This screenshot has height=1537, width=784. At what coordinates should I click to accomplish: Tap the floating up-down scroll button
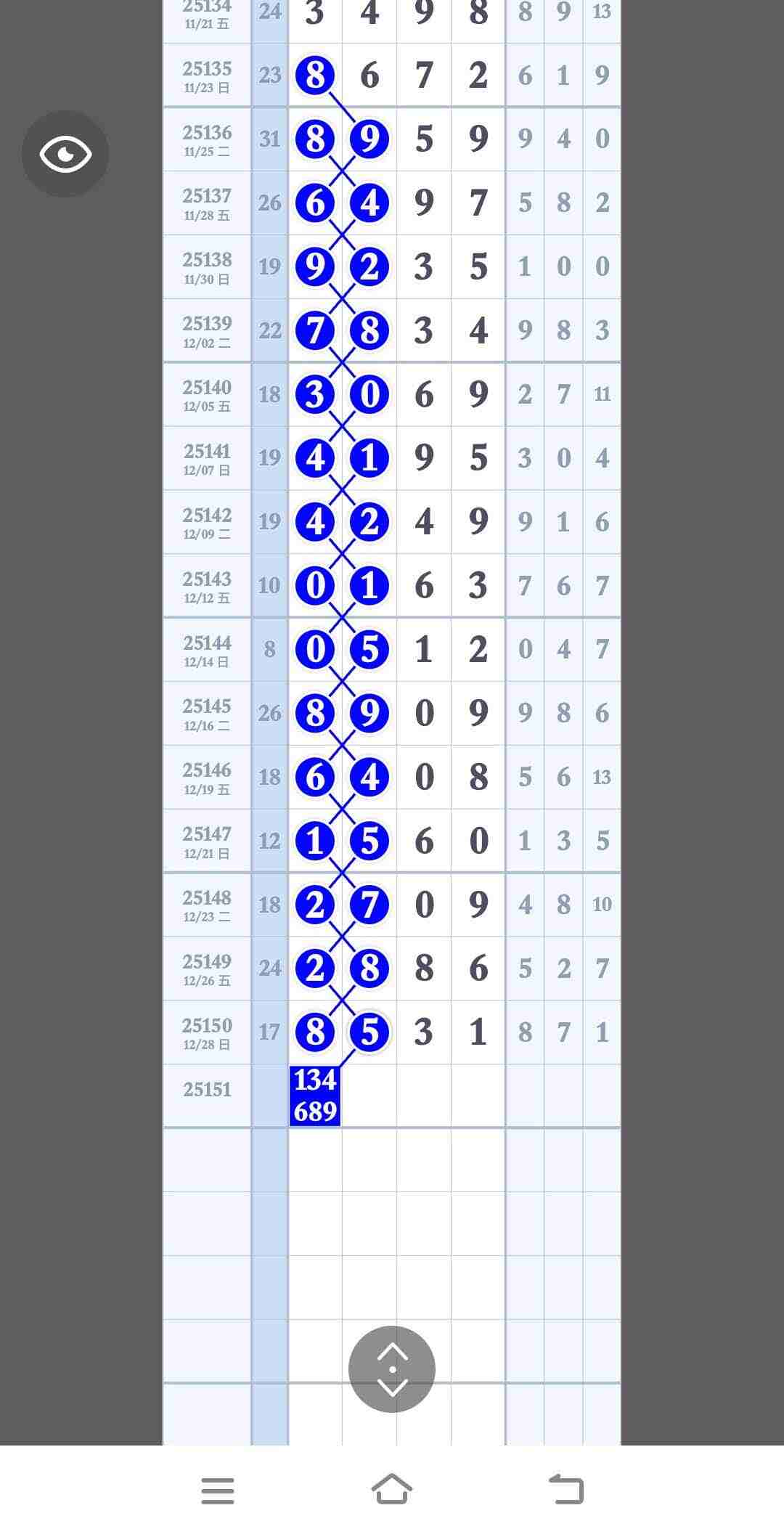pos(392,1369)
